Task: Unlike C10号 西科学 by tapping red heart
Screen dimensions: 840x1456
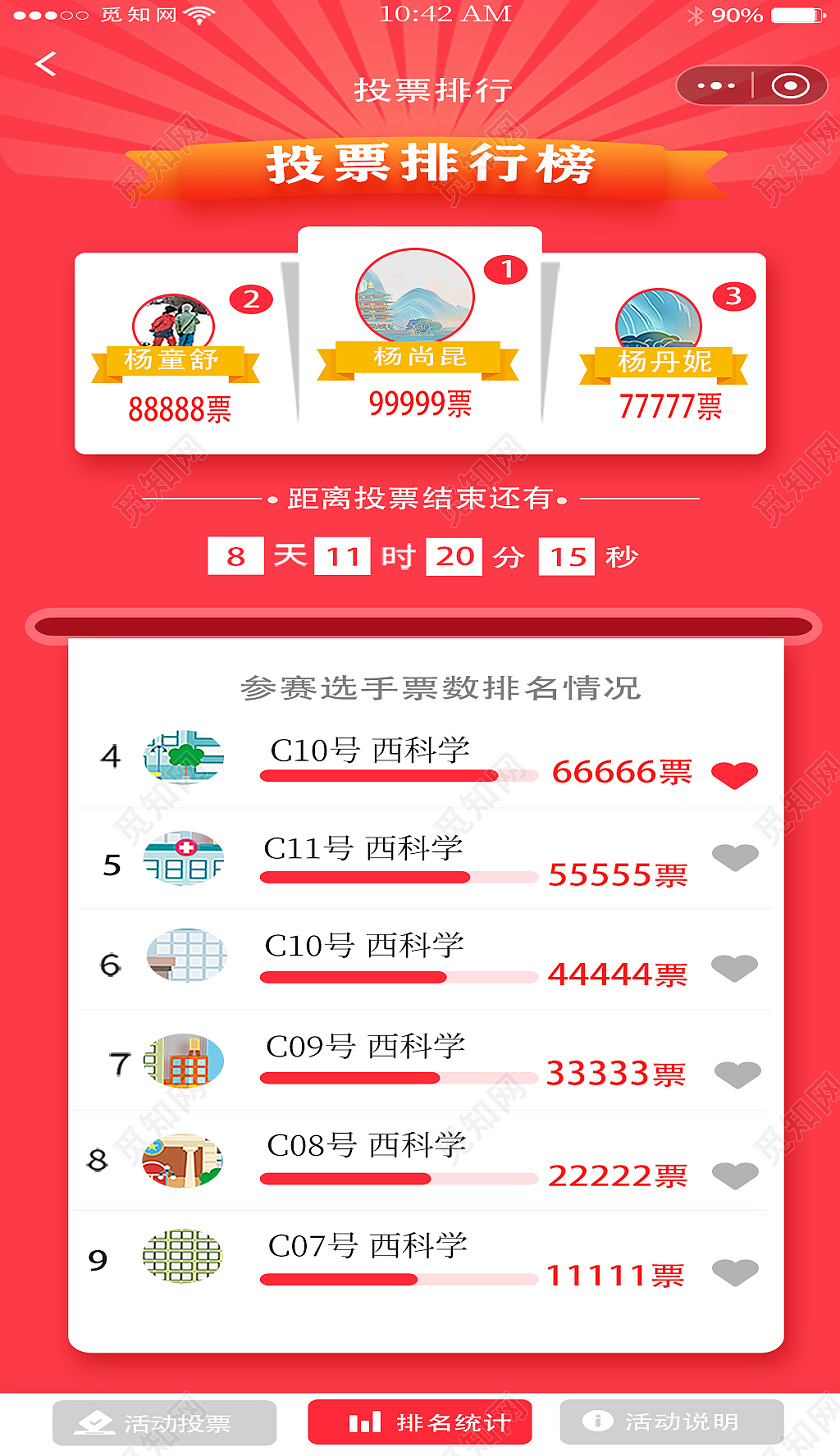Action: tap(735, 774)
